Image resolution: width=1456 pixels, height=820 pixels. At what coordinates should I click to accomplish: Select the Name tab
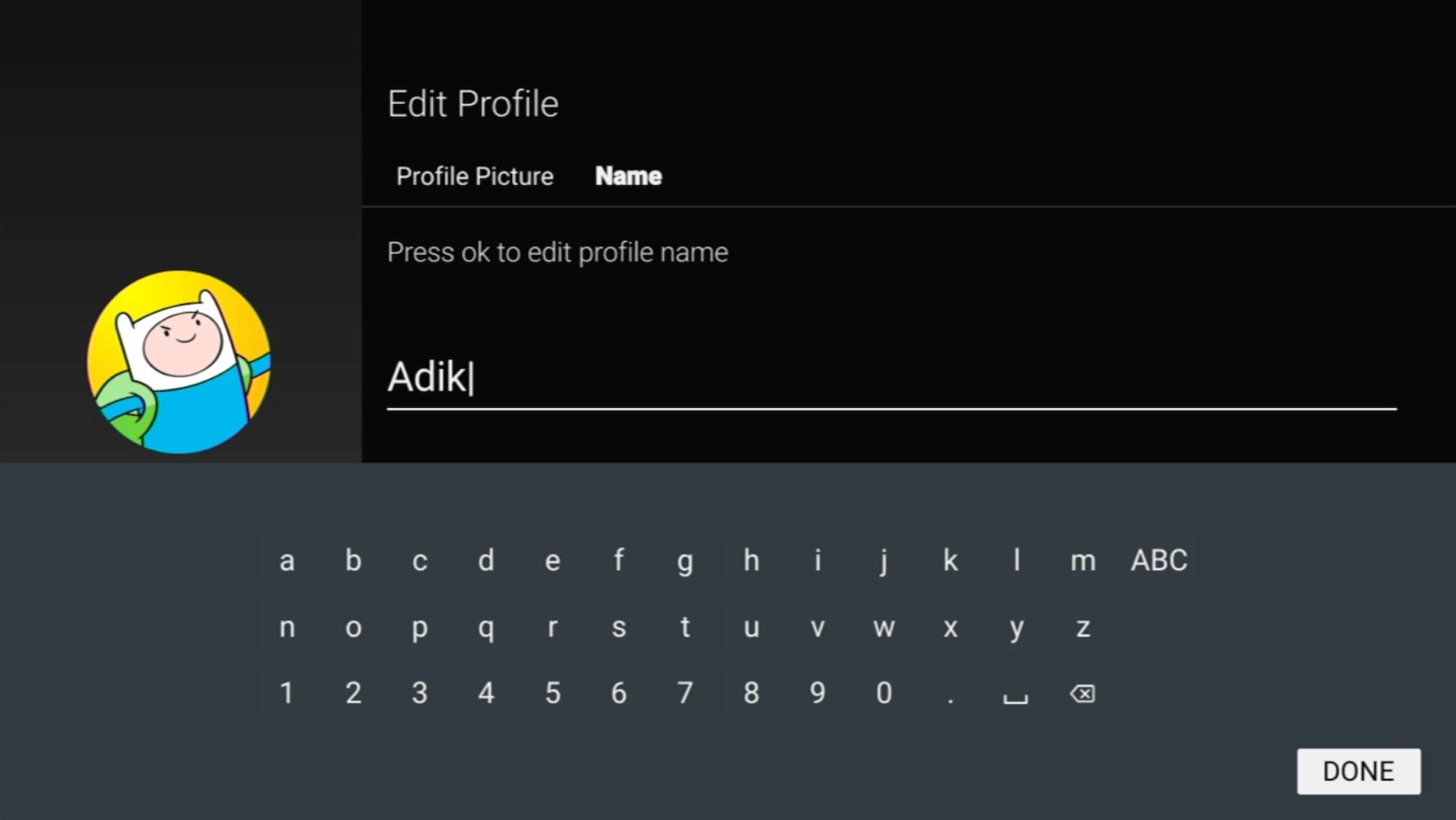(628, 176)
